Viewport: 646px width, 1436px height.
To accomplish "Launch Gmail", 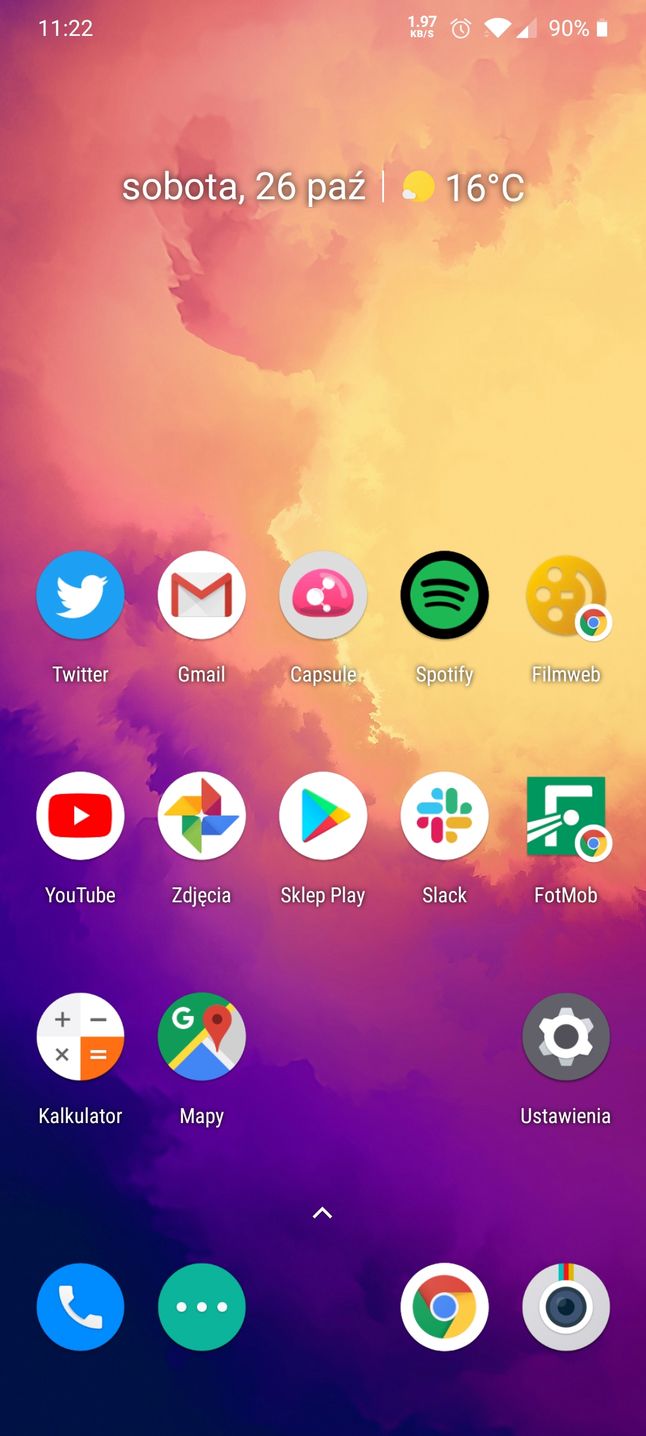I will coord(201,596).
